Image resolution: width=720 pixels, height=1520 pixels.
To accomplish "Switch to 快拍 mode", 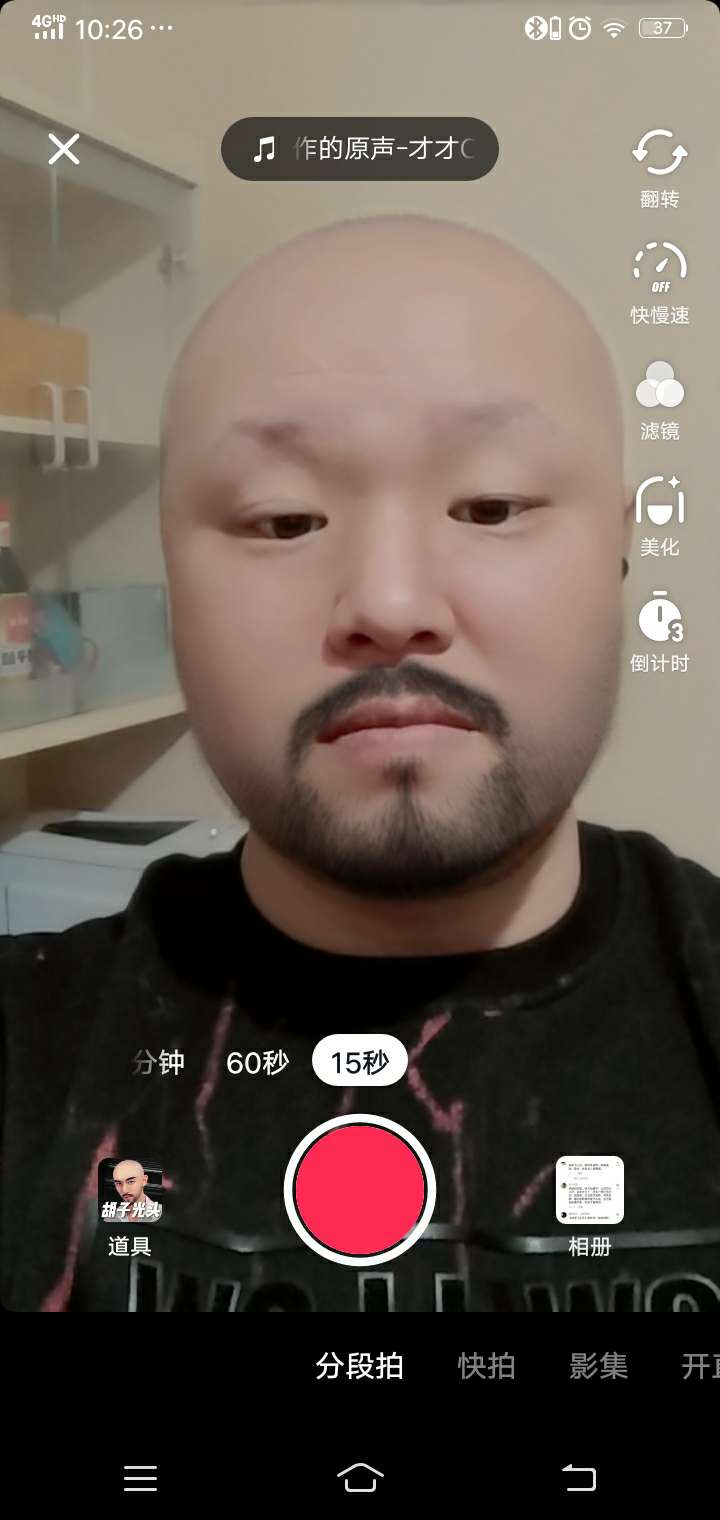I will pos(486,1366).
